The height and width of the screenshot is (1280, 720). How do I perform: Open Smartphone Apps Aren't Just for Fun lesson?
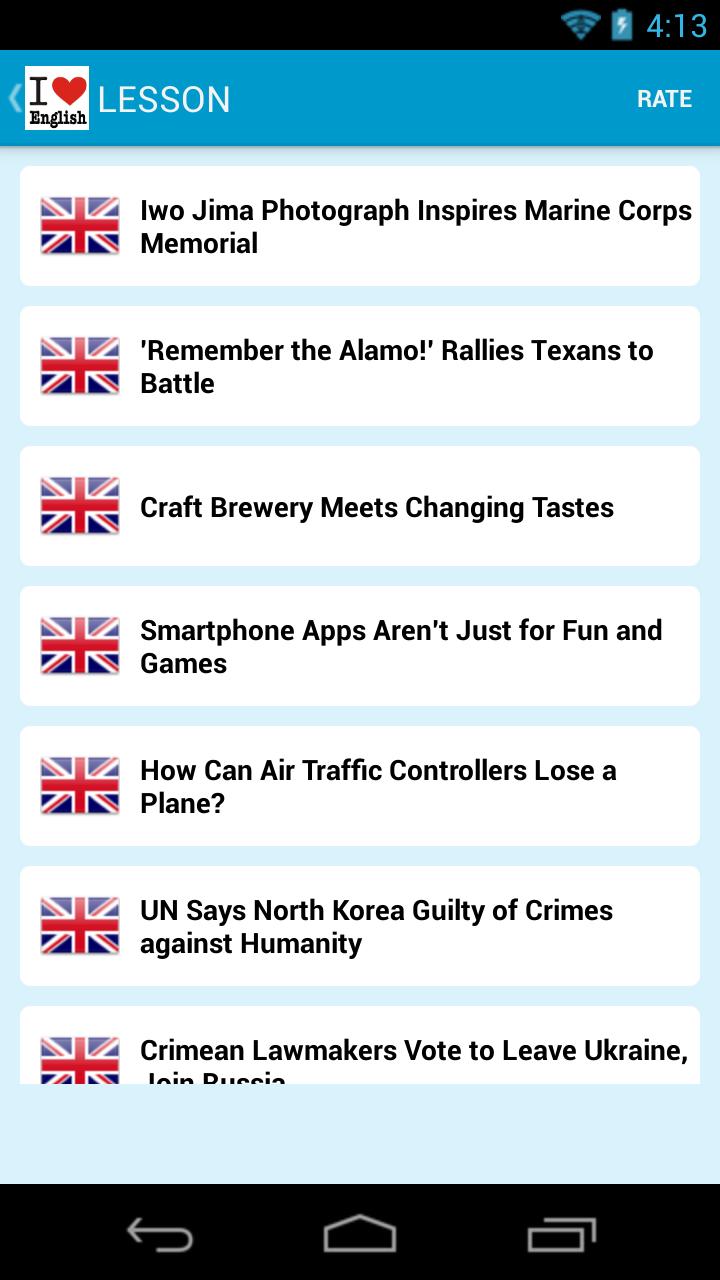click(360, 646)
